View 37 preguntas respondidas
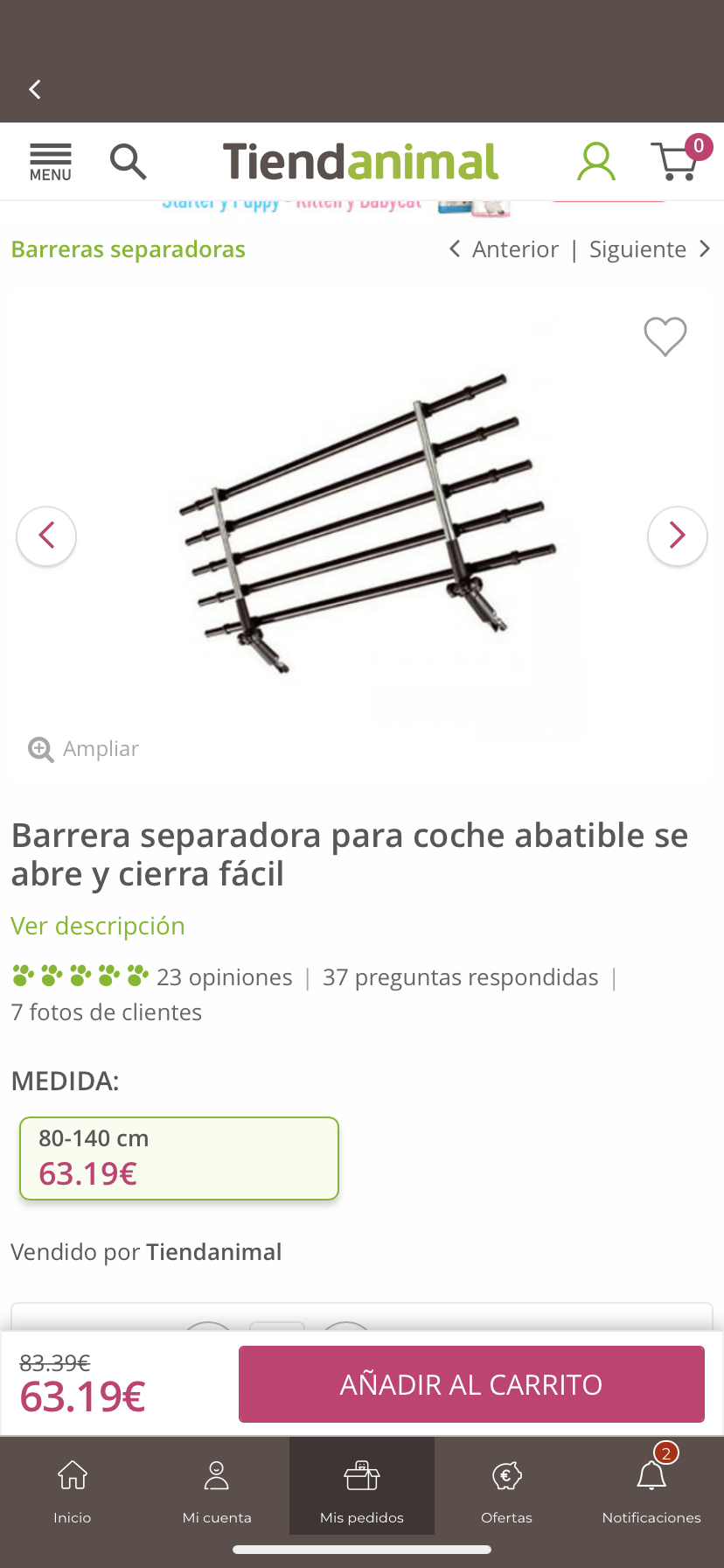 461,977
